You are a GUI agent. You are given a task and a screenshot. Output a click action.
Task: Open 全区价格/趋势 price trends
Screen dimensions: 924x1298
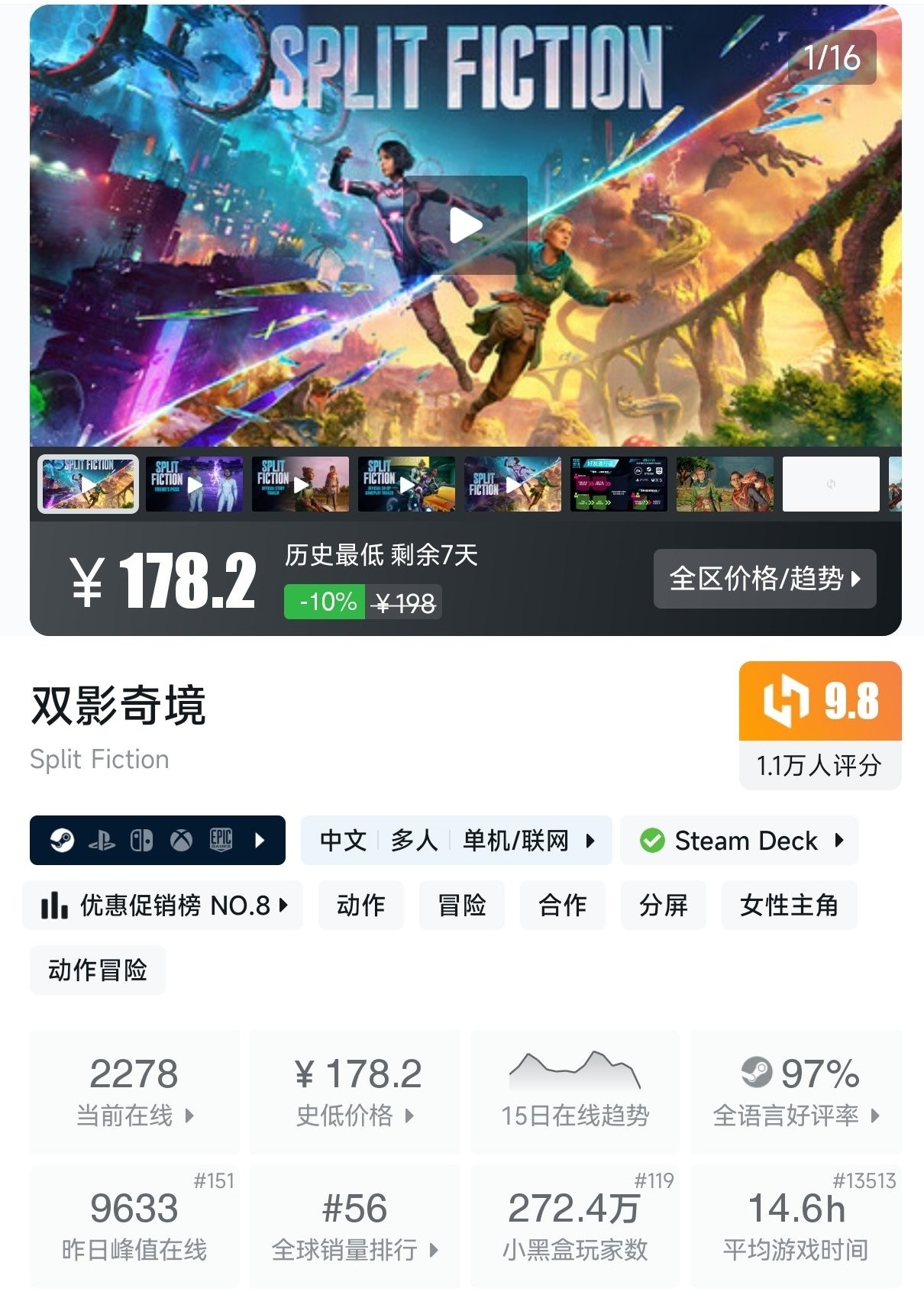pyautogui.click(x=764, y=579)
